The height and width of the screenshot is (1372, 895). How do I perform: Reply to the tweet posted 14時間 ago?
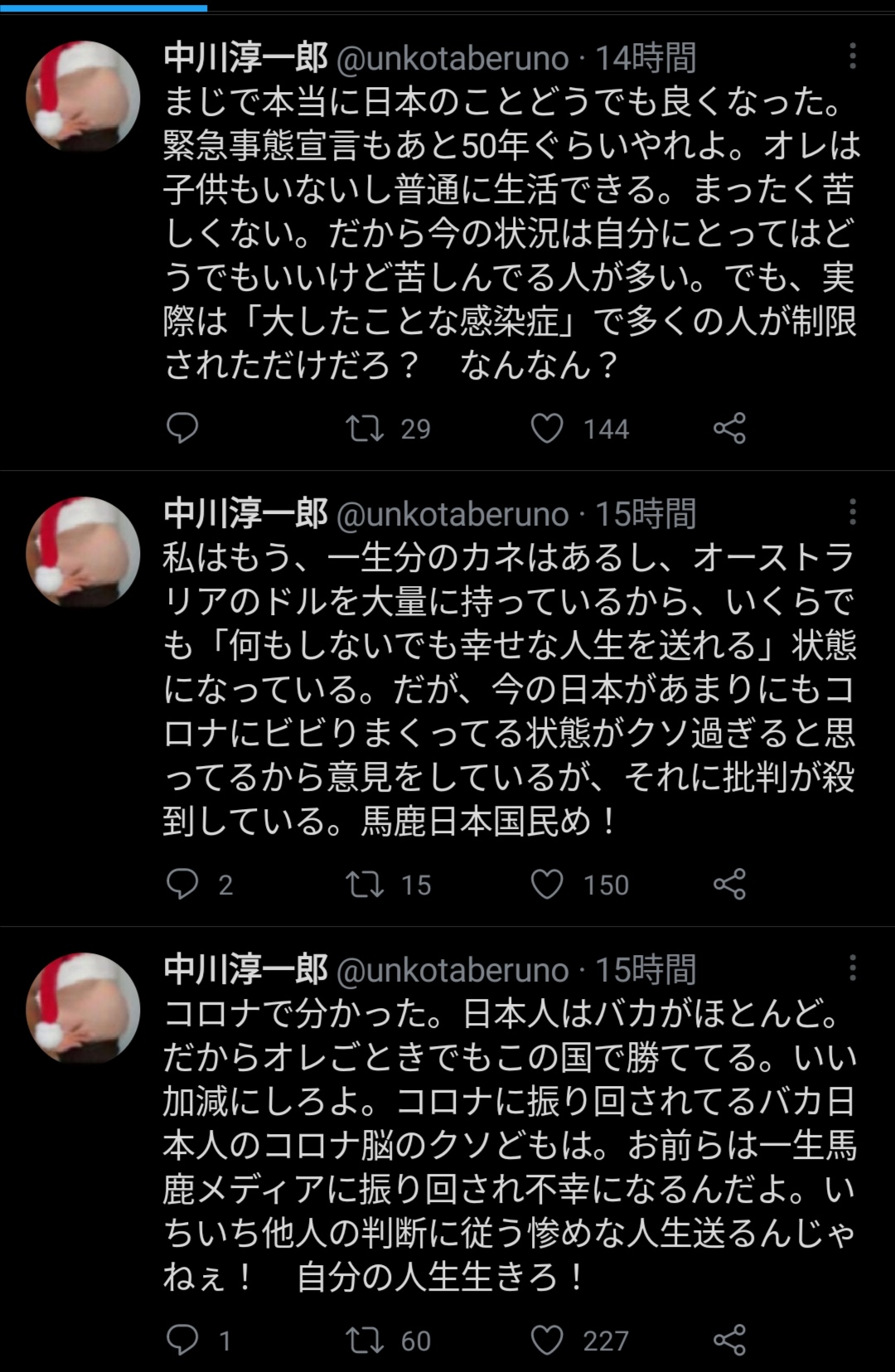[x=182, y=428]
